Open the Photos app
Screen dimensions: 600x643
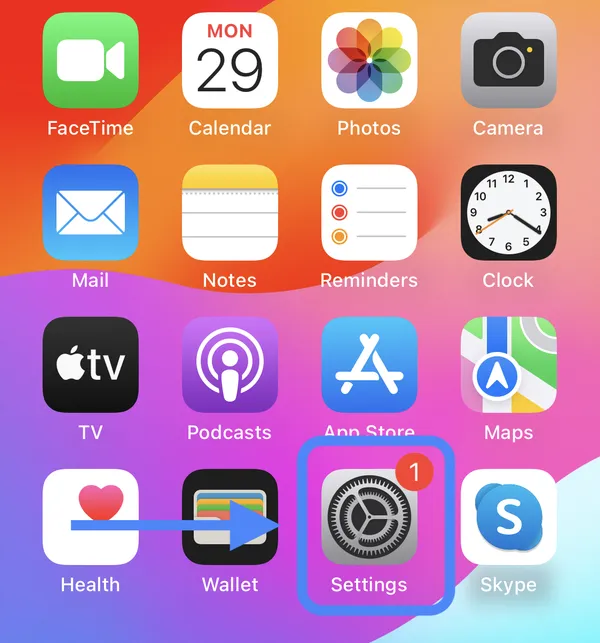point(369,62)
